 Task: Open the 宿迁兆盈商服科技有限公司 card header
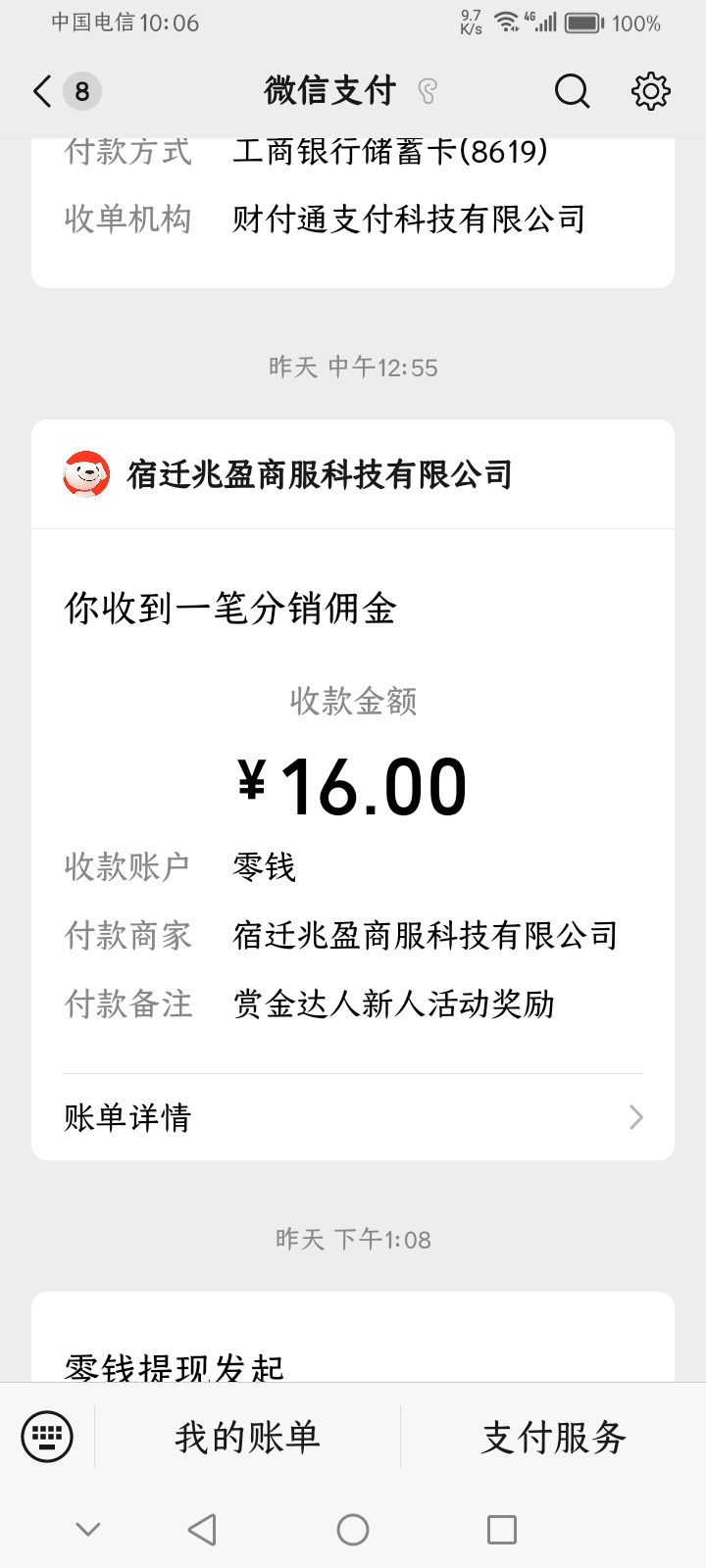353,474
